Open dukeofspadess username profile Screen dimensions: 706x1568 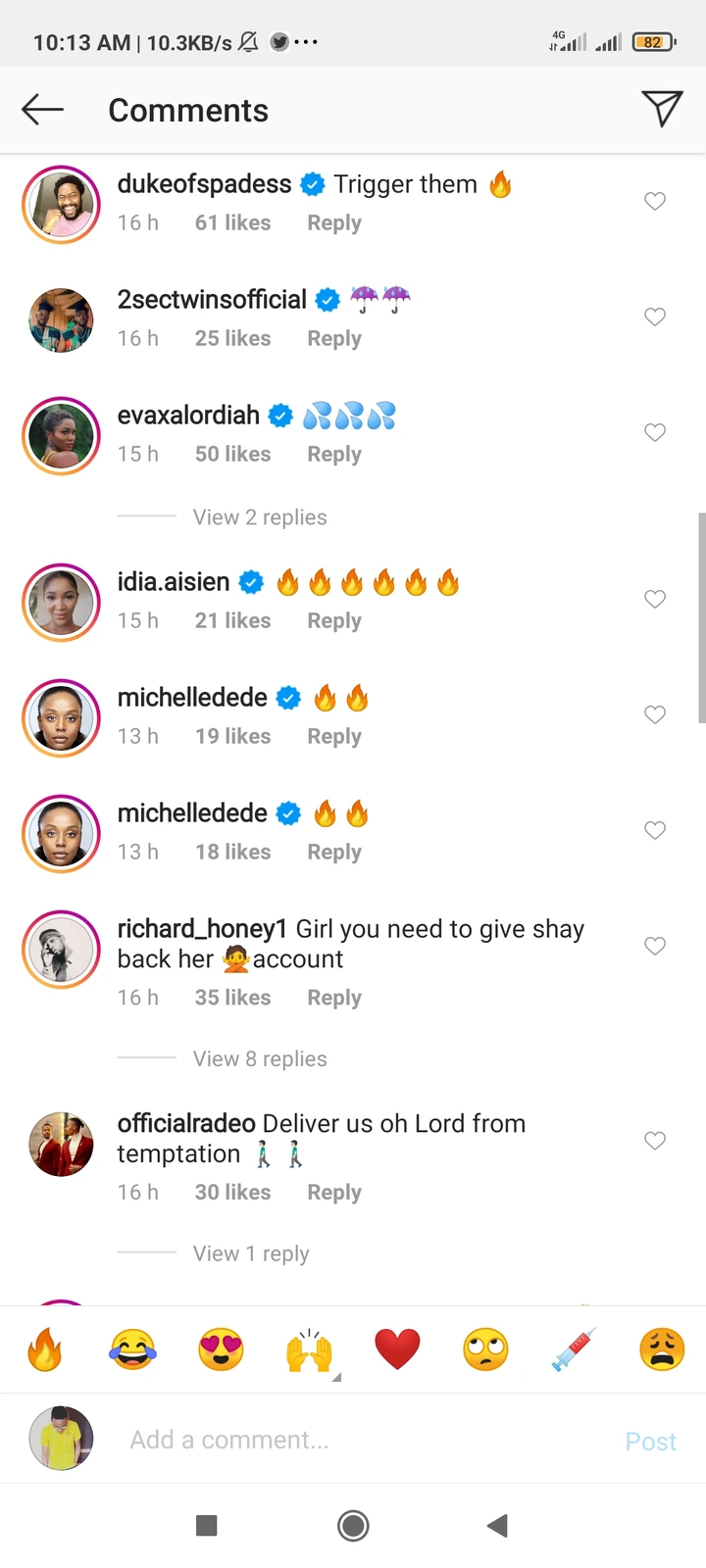coord(204,184)
